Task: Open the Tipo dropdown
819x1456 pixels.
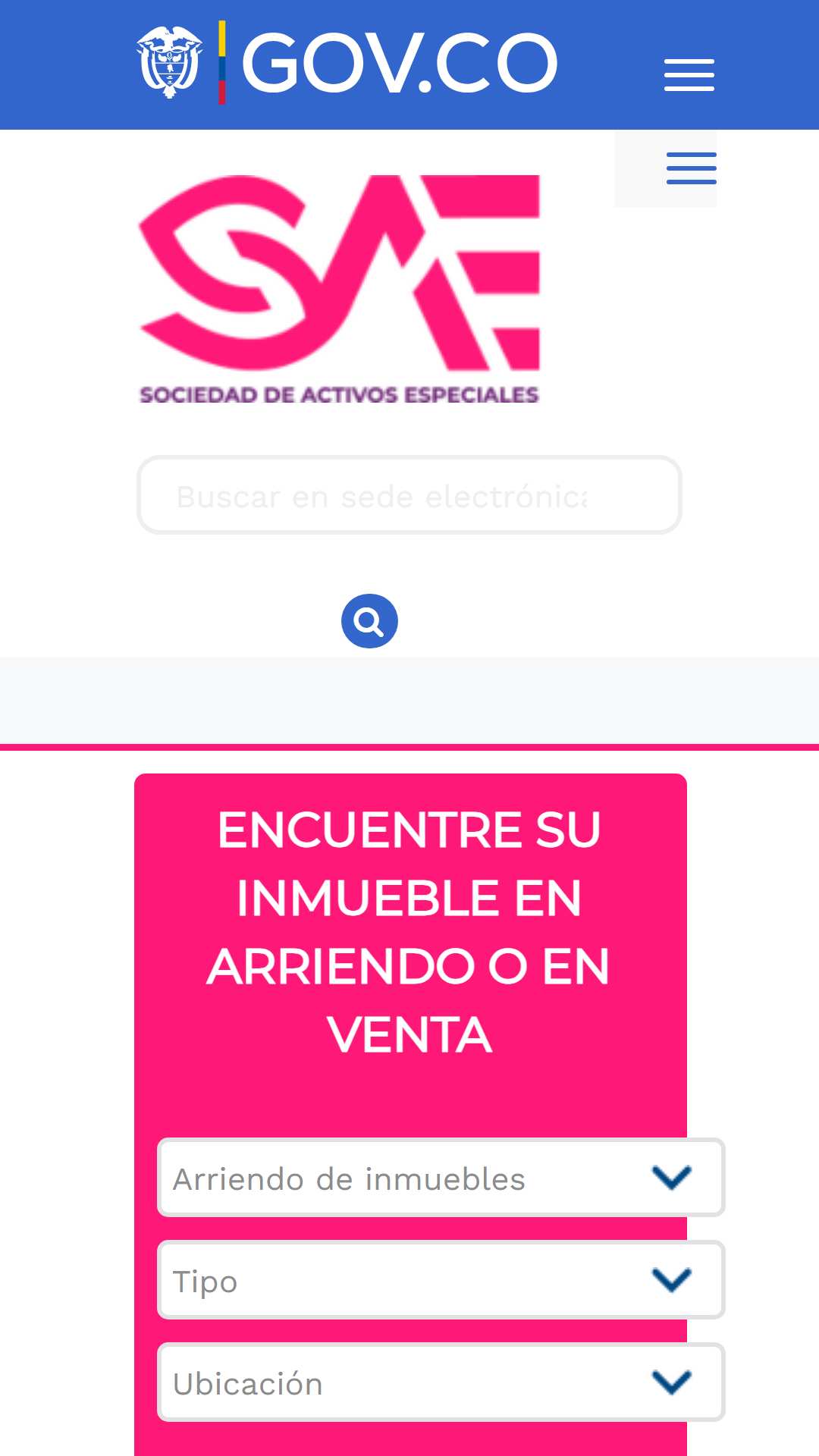Action: pos(441,1280)
